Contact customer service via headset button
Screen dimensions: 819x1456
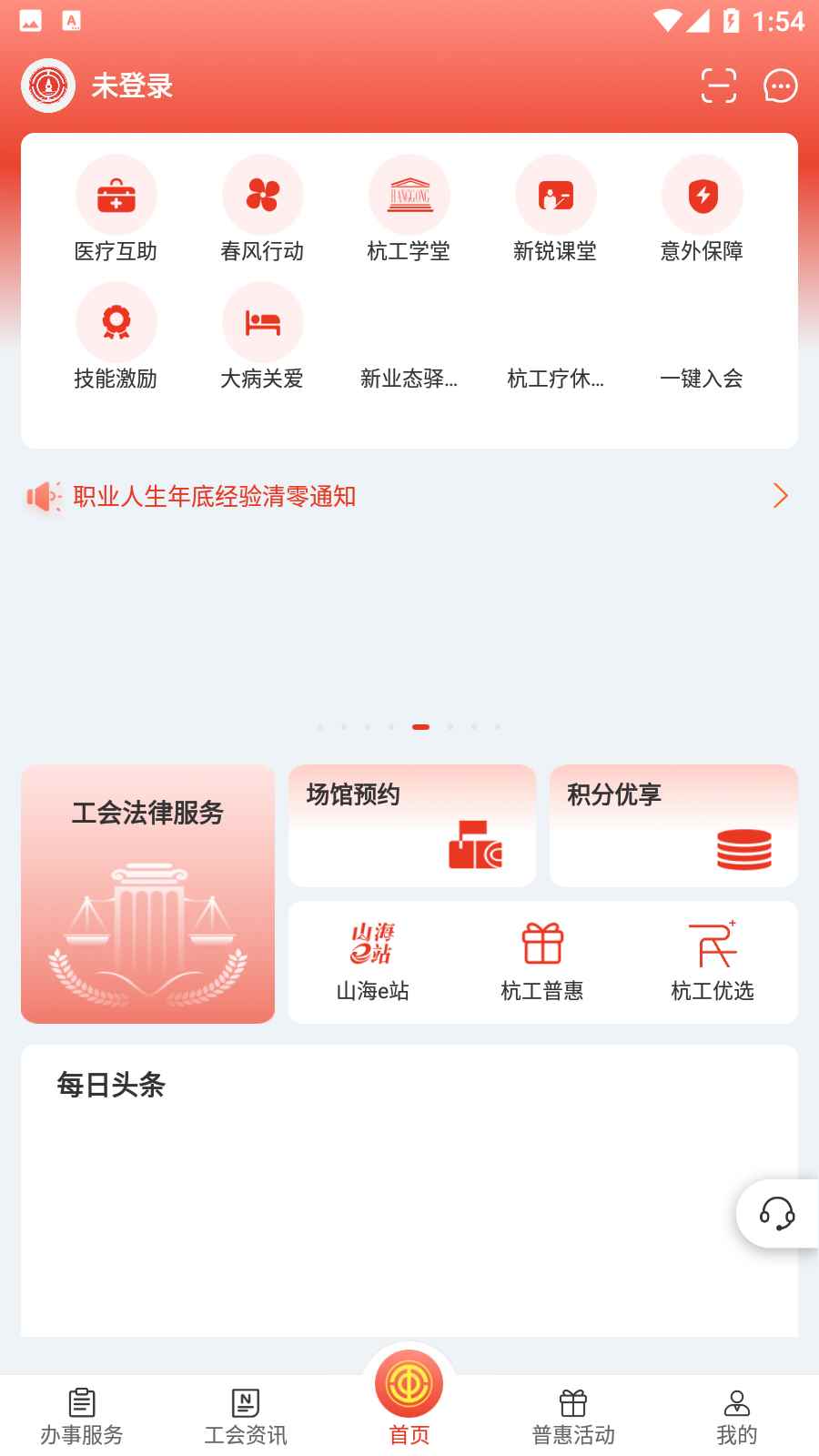[777, 1213]
